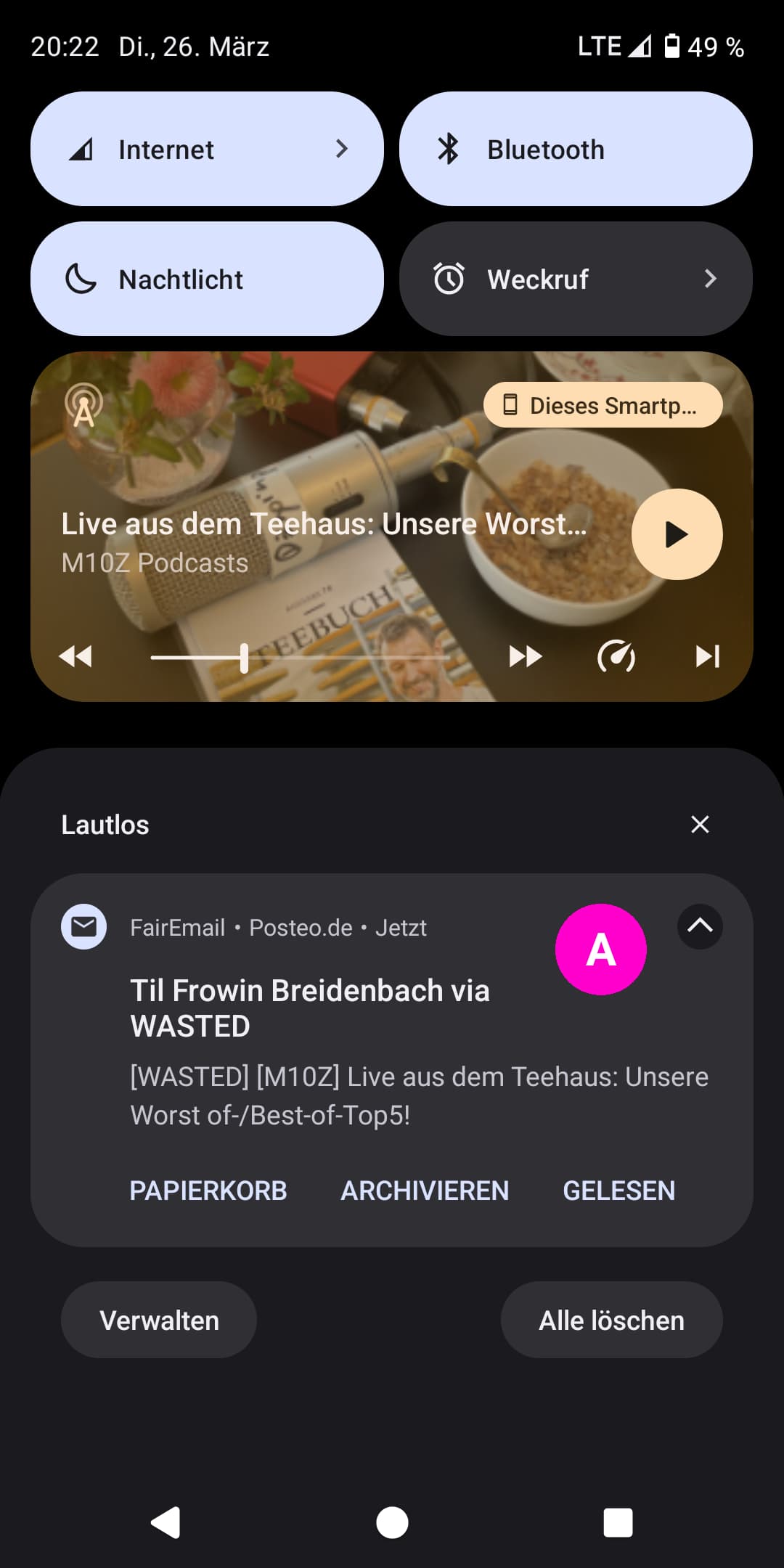The width and height of the screenshot is (784, 1568).
Task: Collapse the FairEmail notification
Action: 700,926
